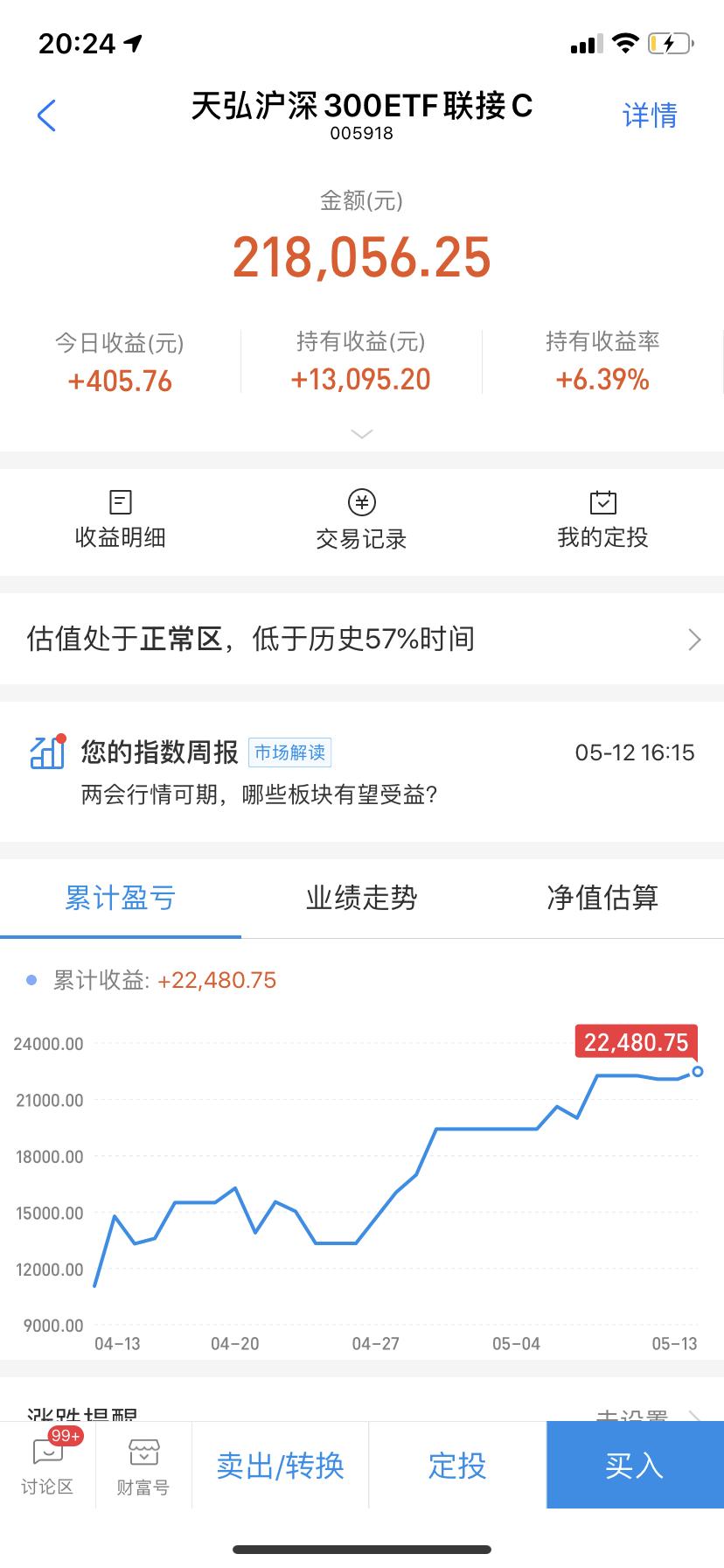Open 讨论区 discussion board
The height and width of the screenshot is (1568, 724).
[48, 1465]
